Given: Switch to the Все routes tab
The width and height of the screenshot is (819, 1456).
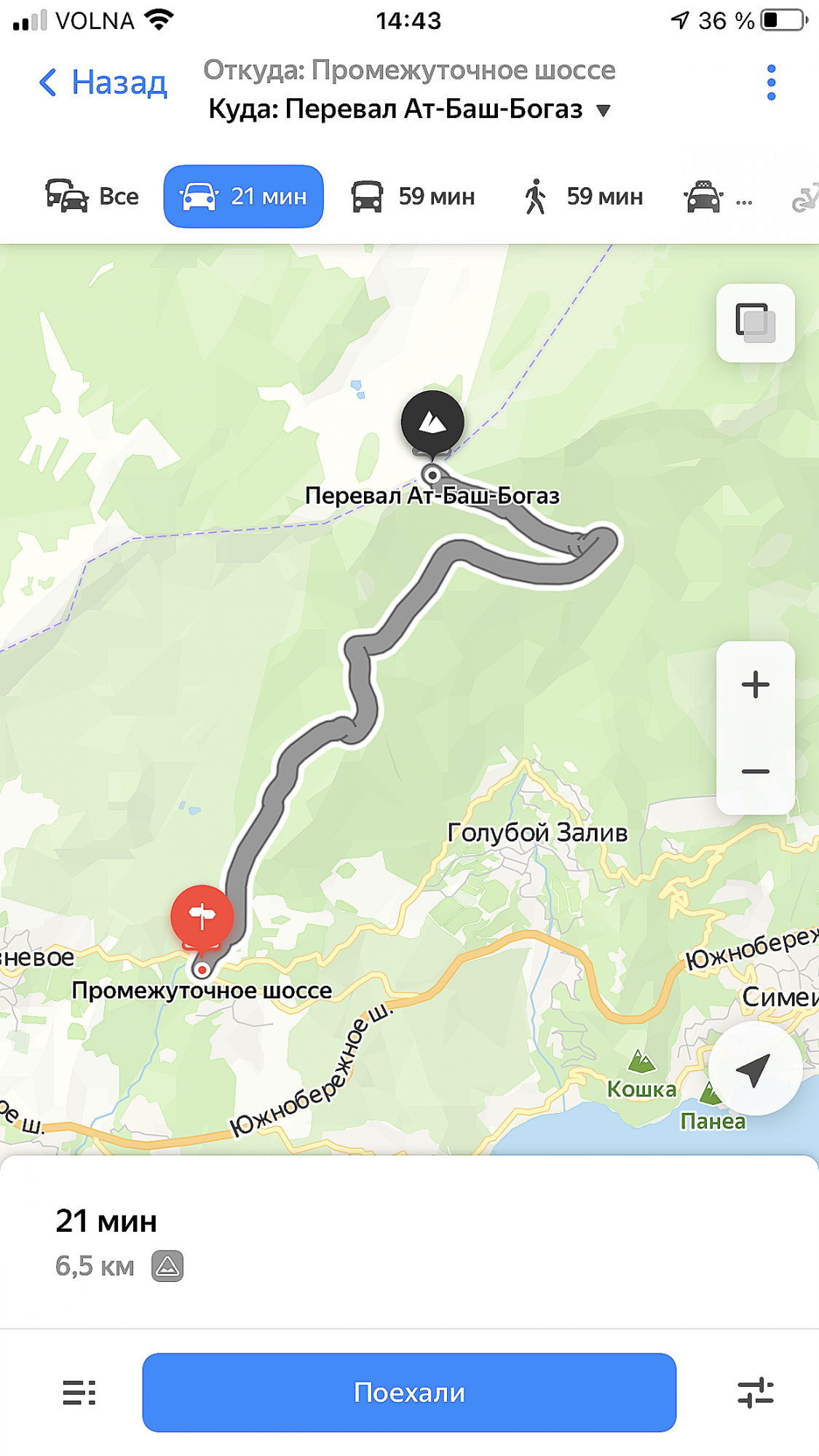Looking at the screenshot, I should pos(92,197).
